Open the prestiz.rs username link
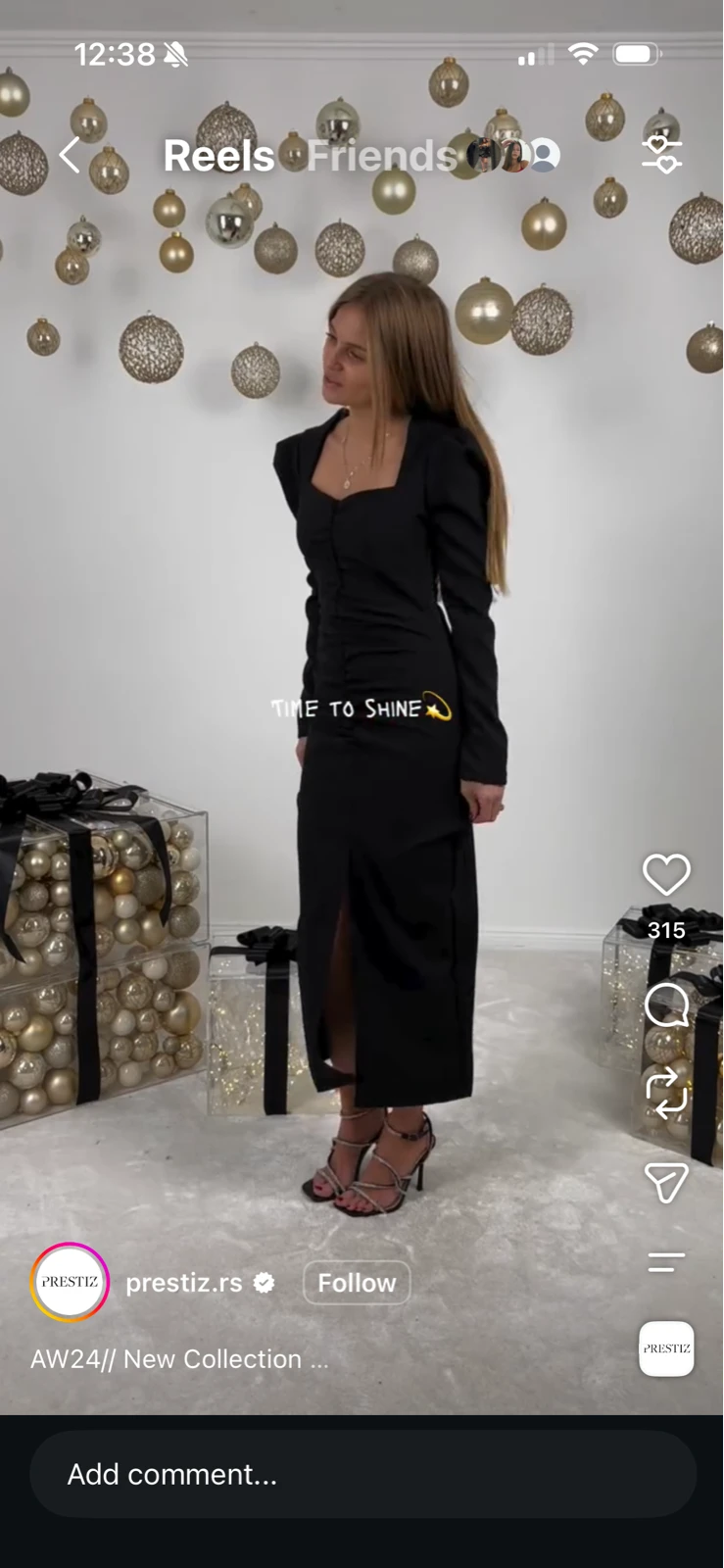 184,1283
